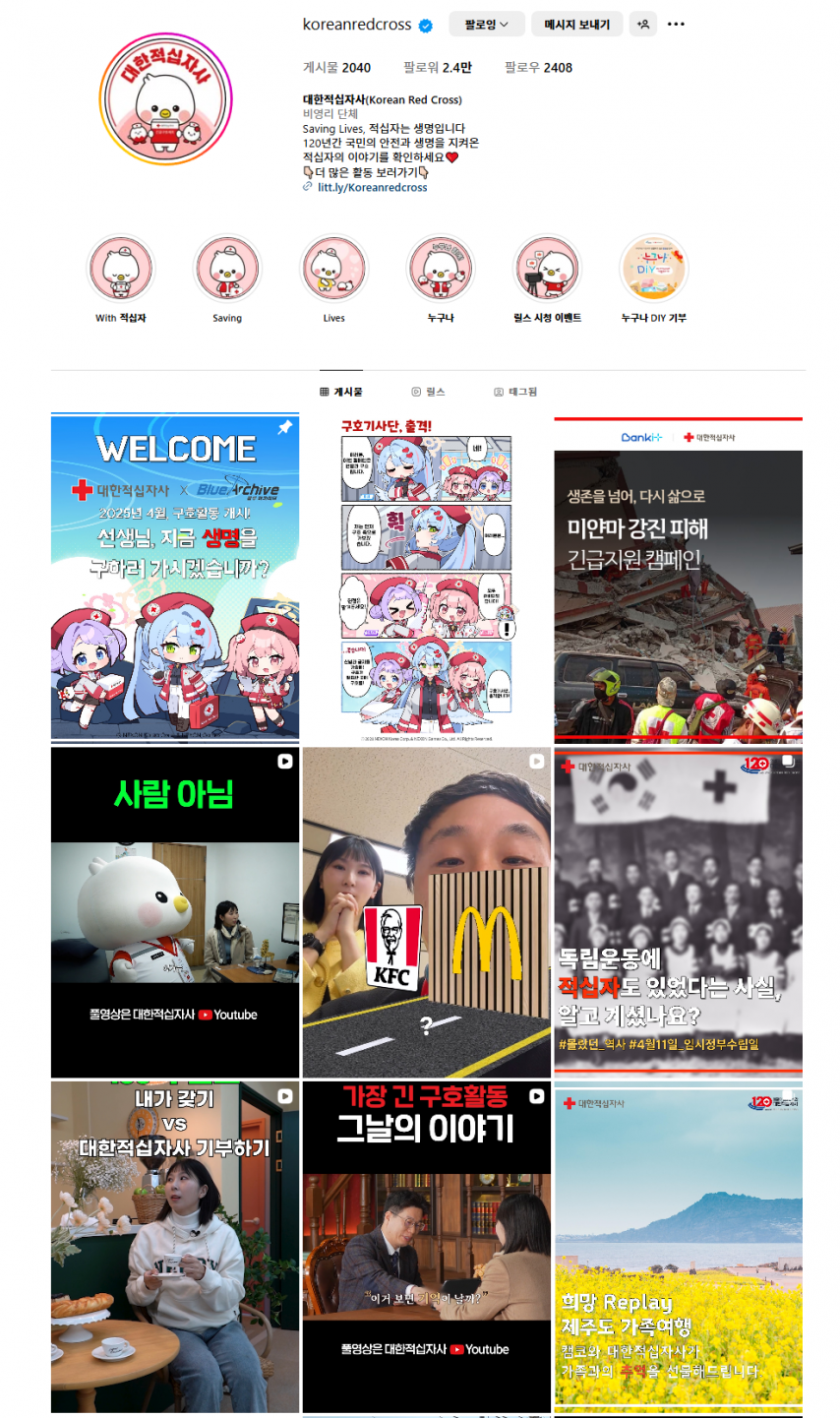Tap 메시지 보내기 to send a message
The image size is (840, 1418).
tap(576, 25)
